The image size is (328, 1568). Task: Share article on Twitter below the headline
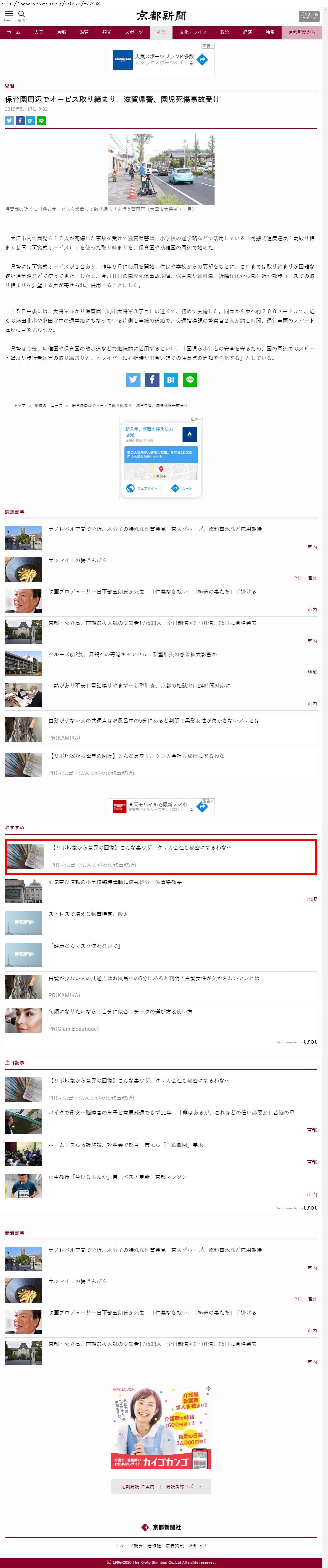[x=9, y=121]
